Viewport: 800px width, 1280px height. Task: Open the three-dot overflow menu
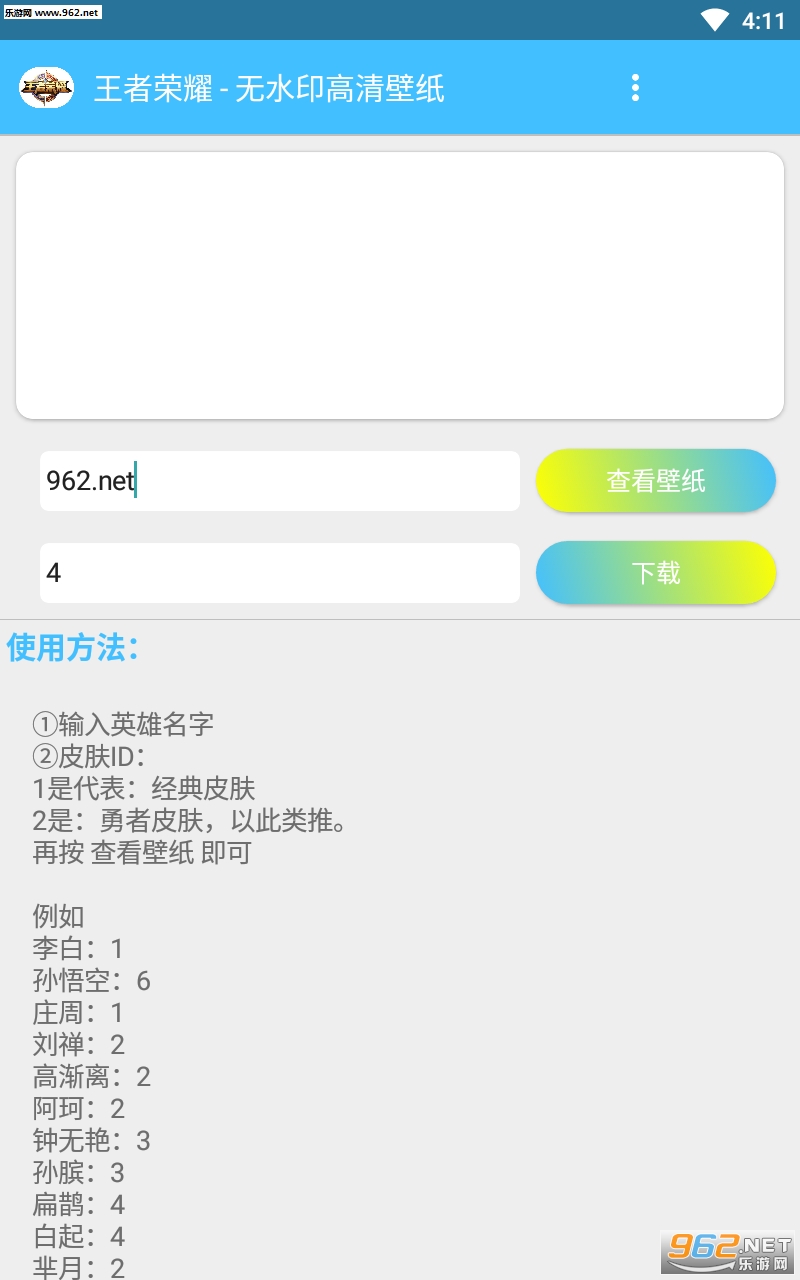click(635, 88)
